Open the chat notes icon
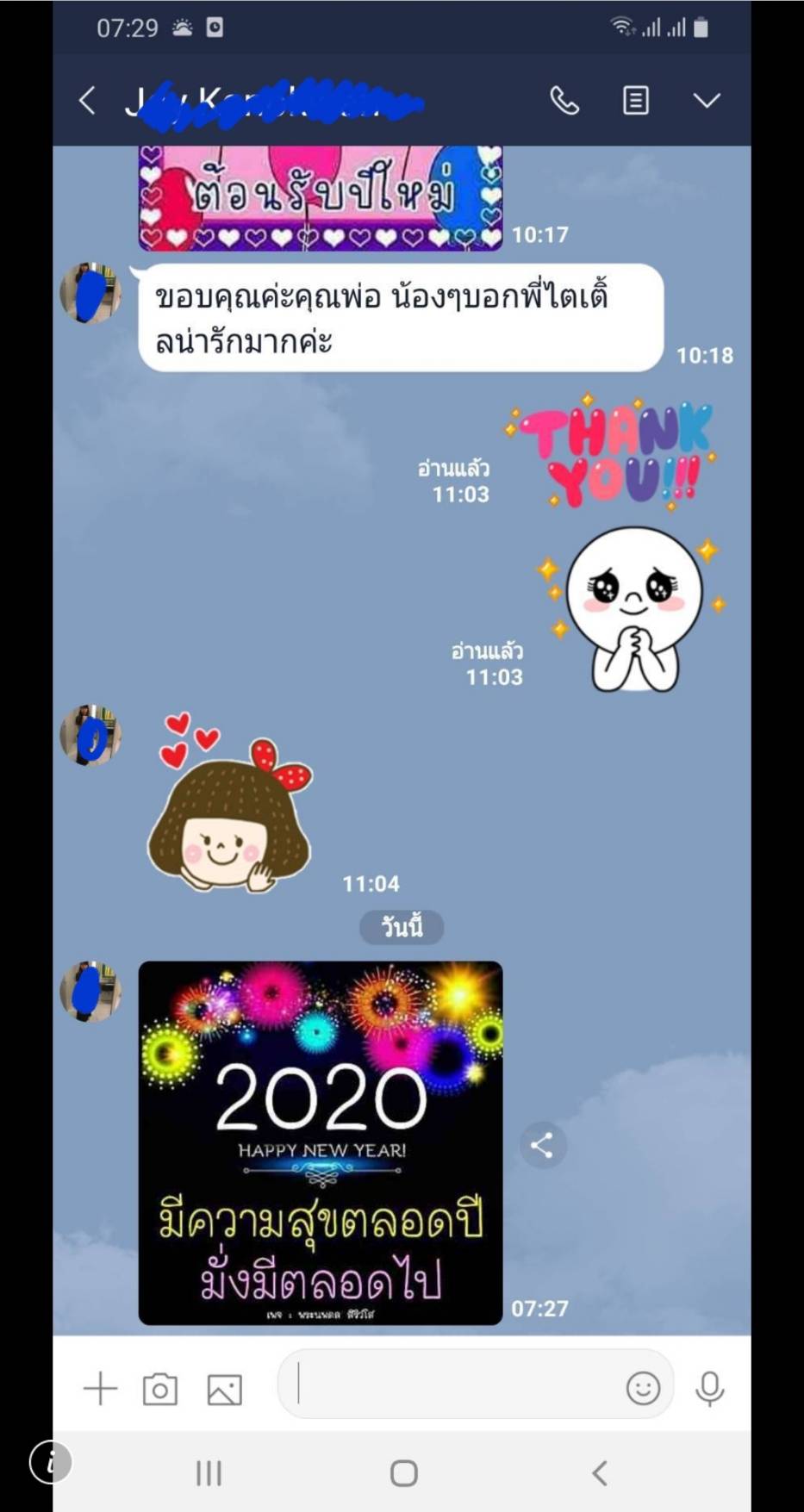This screenshot has width=804, height=1512. 636,100
